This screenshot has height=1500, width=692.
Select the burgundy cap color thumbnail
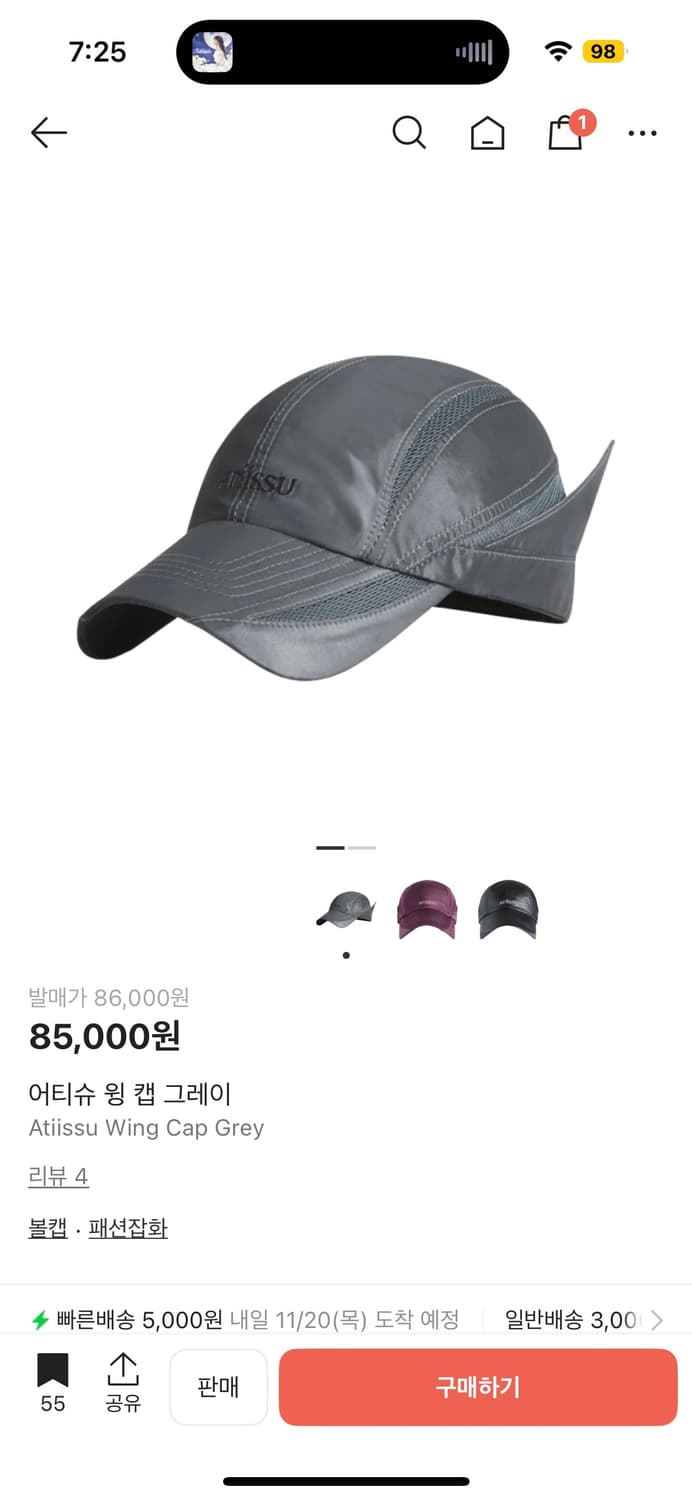[x=427, y=910]
